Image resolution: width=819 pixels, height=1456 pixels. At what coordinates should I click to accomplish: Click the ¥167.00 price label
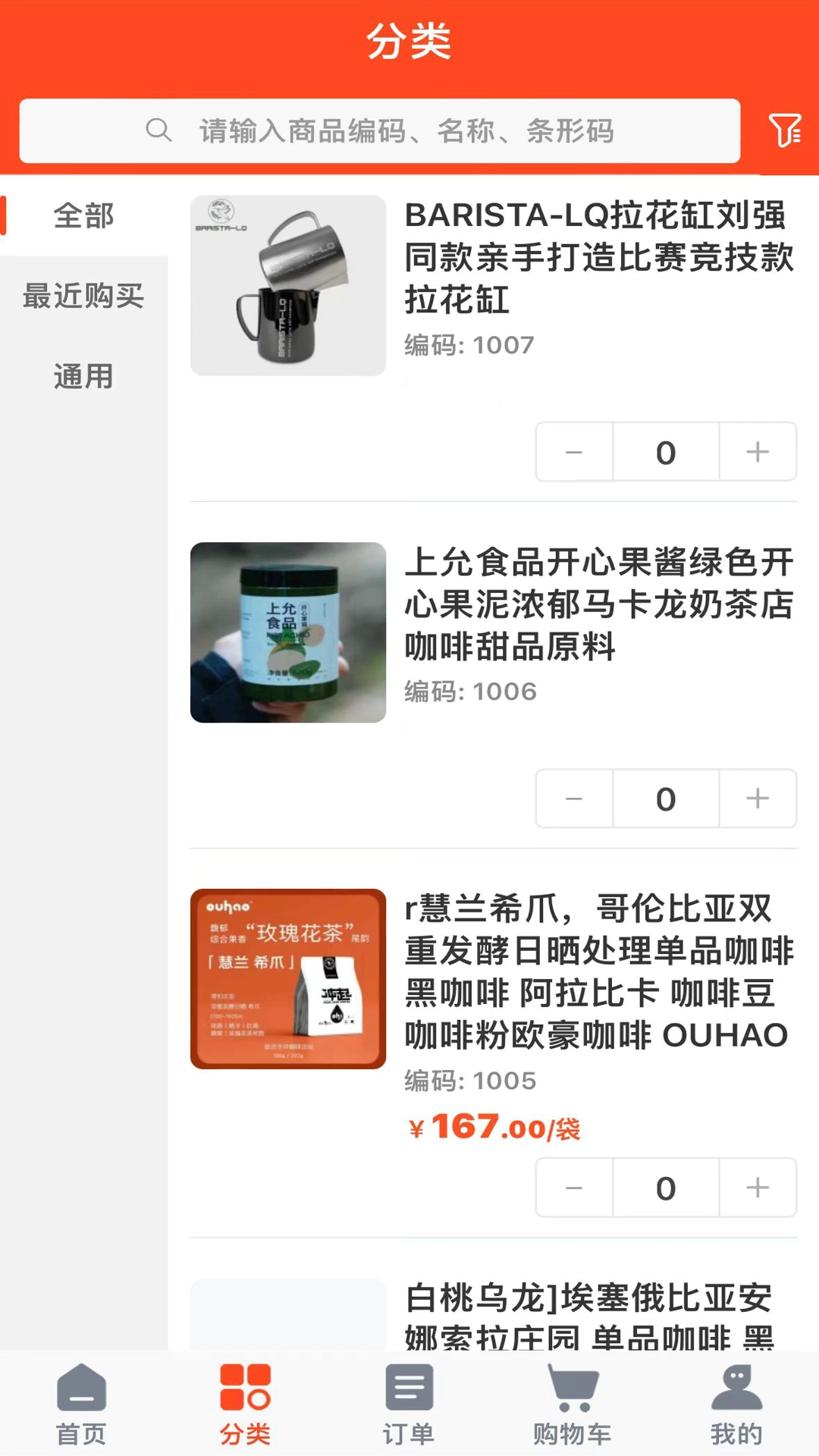[x=494, y=1128]
